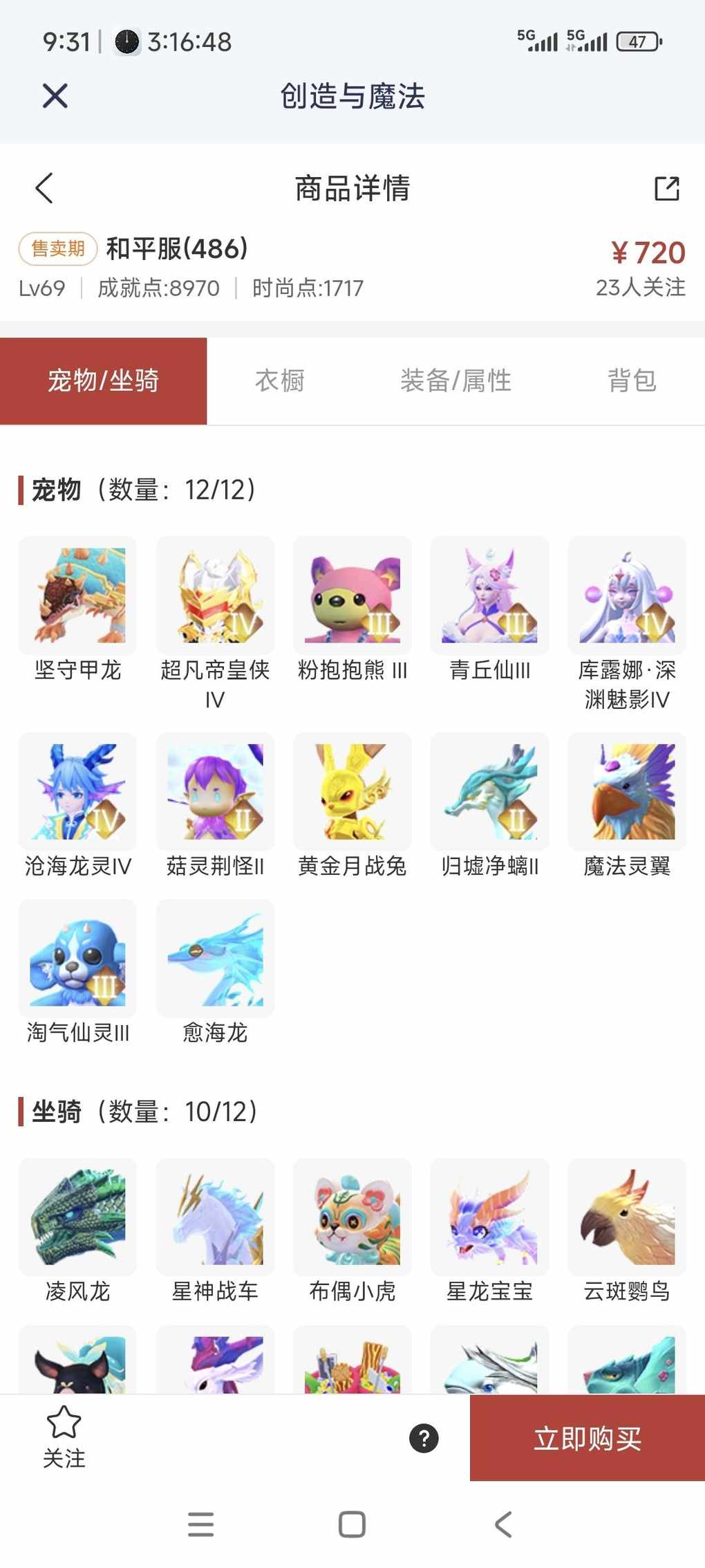The width and height of the screenshot is (705, 1568).
Task: Select the 宠物/坐骑 tab
Action: tap(104, 380)
